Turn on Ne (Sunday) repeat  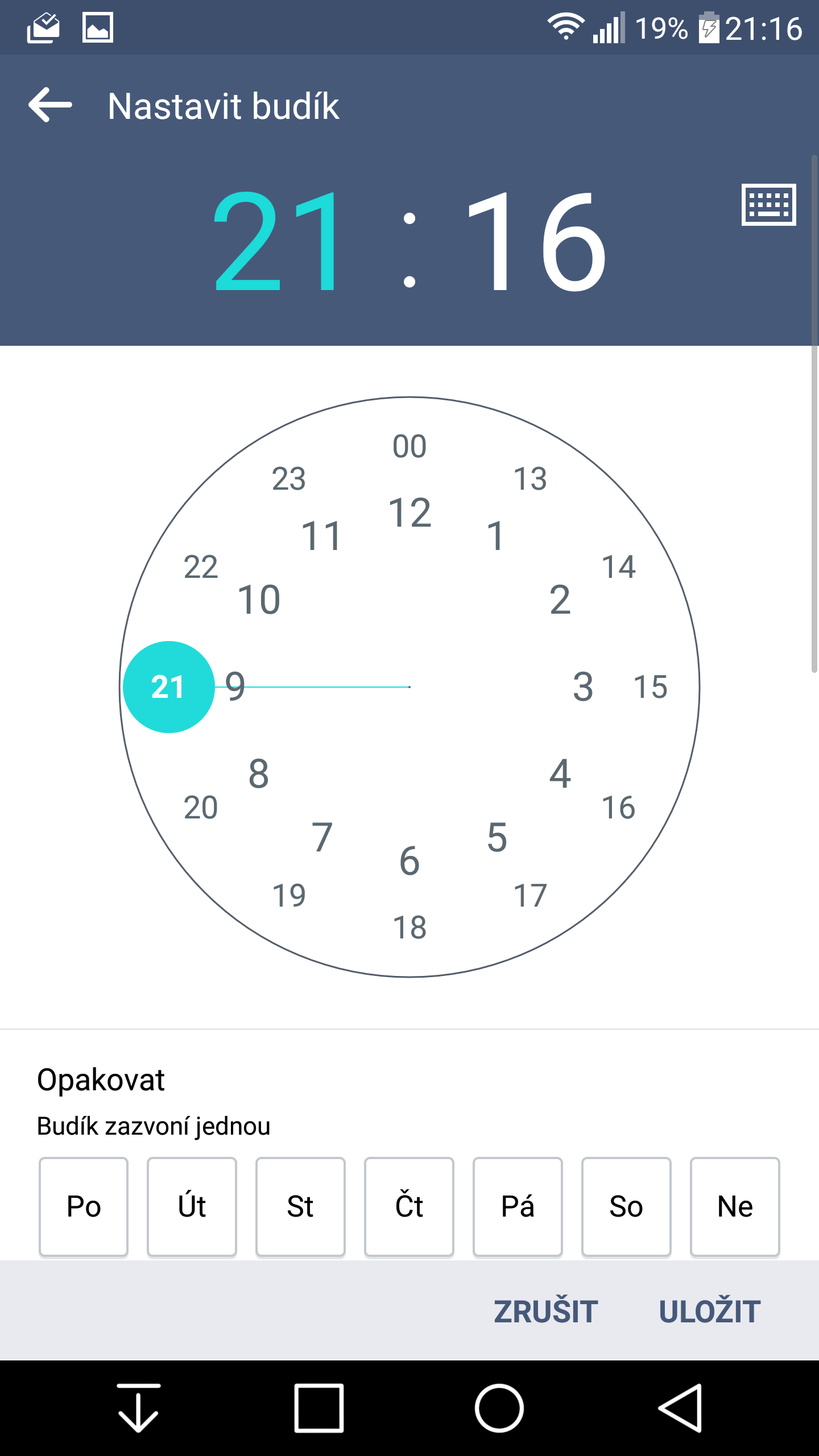pyautogui.click(x=735, y=1206)
